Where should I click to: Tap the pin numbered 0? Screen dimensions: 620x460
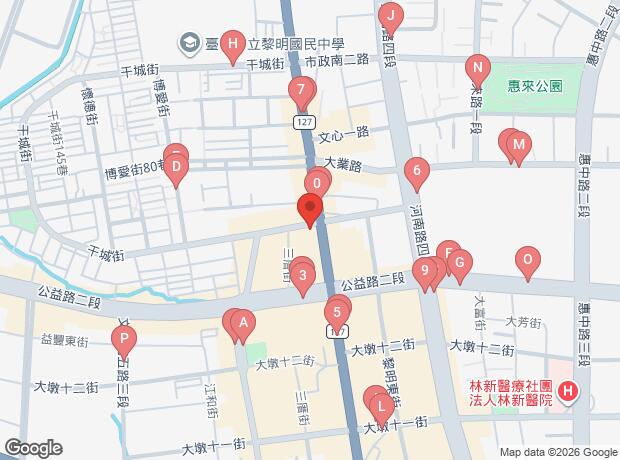pos(317,184)
